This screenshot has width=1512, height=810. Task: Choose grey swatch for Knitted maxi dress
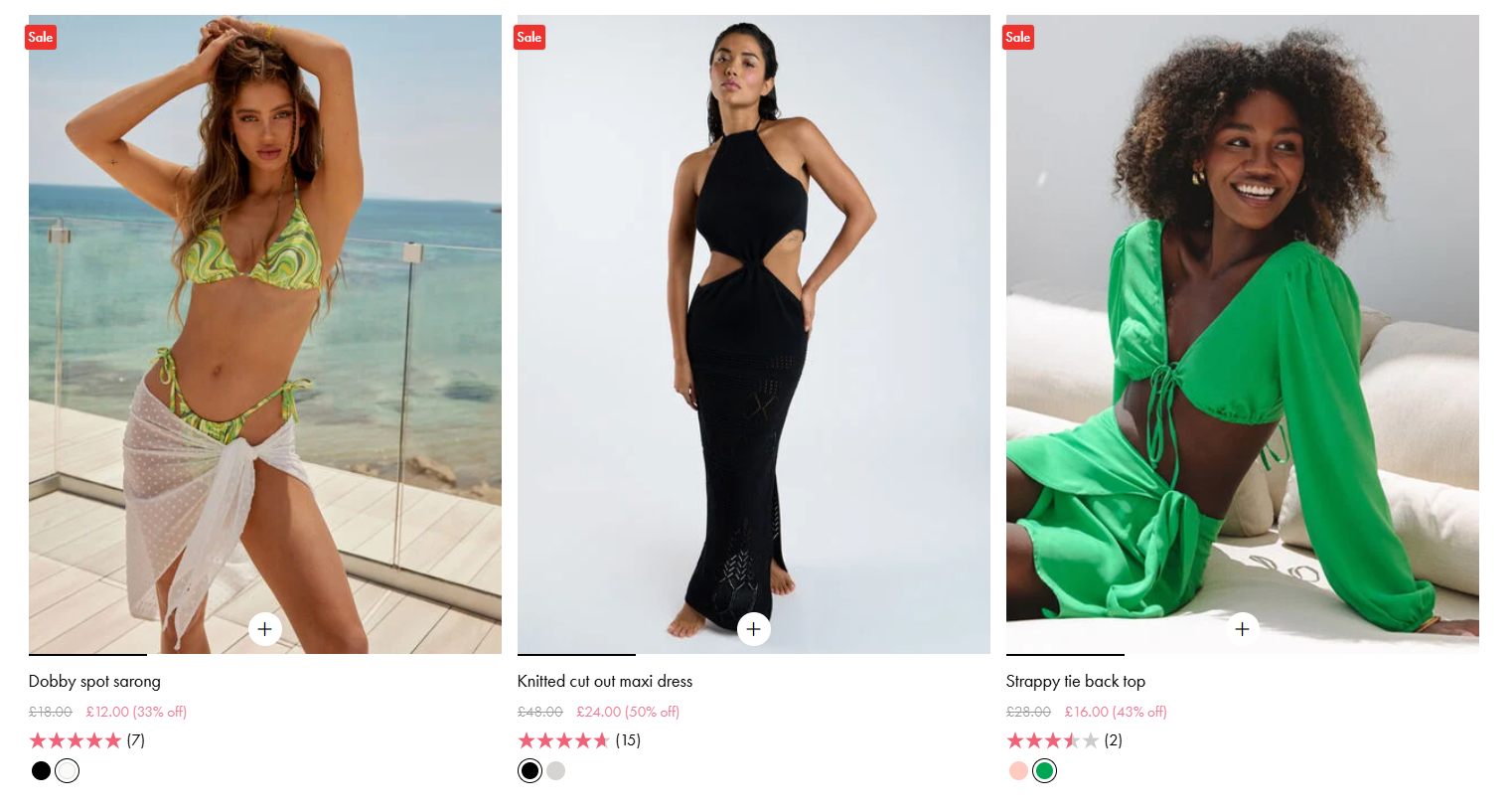point(556,771)
